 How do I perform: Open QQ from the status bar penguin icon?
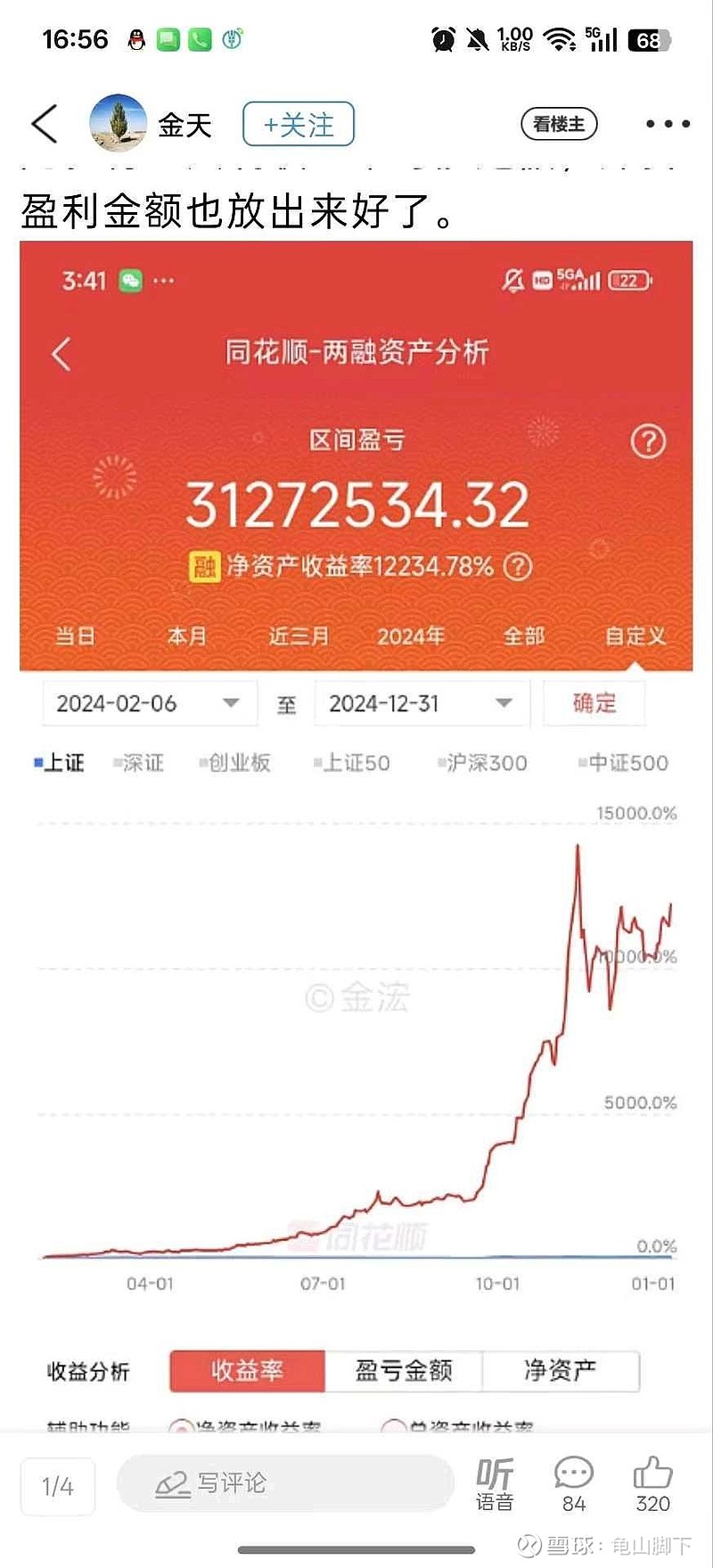pyautogui.click(x=137, y=37)
